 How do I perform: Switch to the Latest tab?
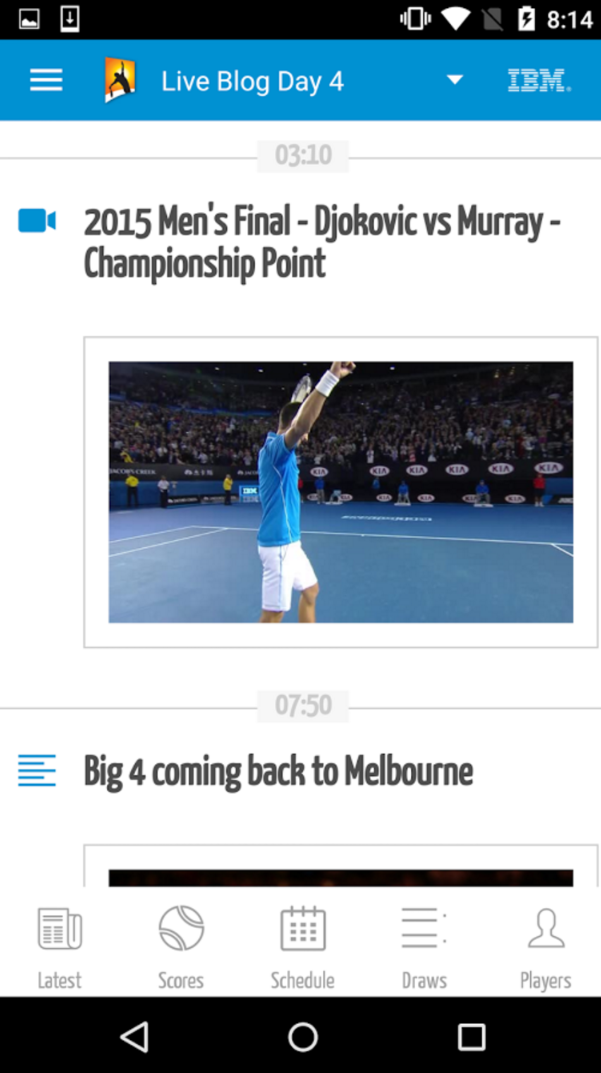coord(60,948)
